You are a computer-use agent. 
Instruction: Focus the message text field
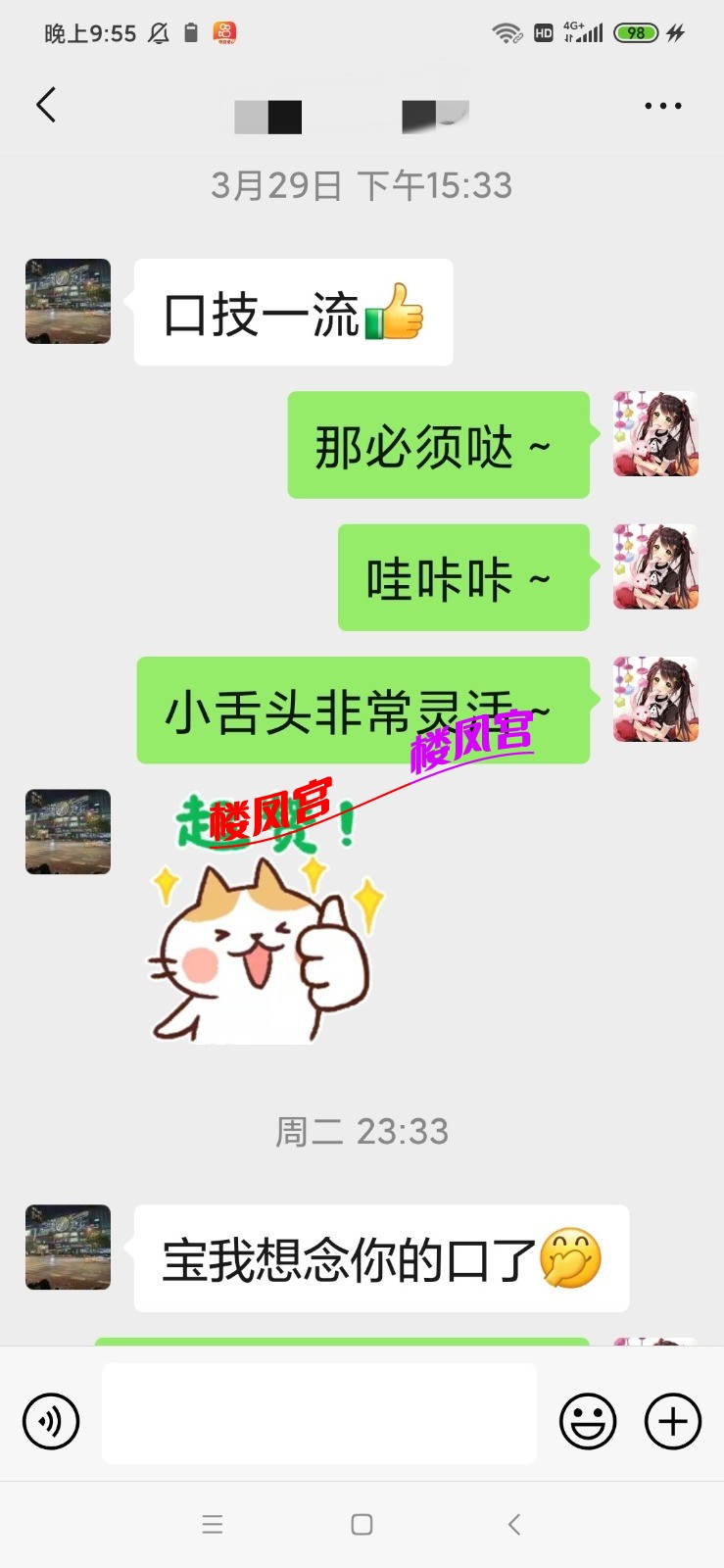319,1414
